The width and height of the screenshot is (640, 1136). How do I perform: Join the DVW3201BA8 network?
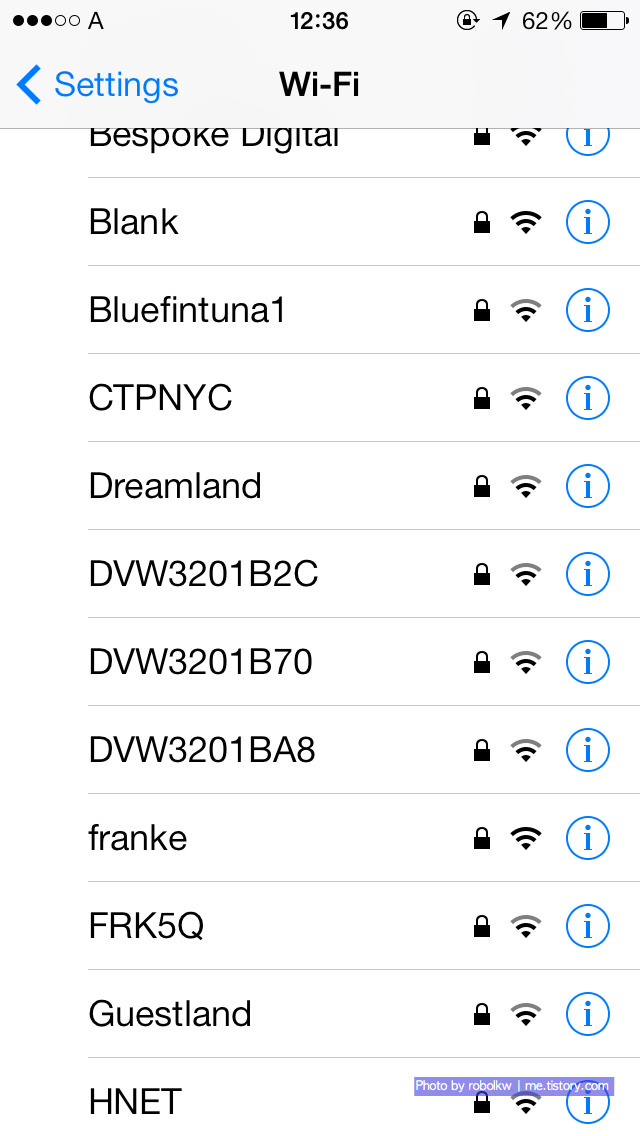coord(202,750)
